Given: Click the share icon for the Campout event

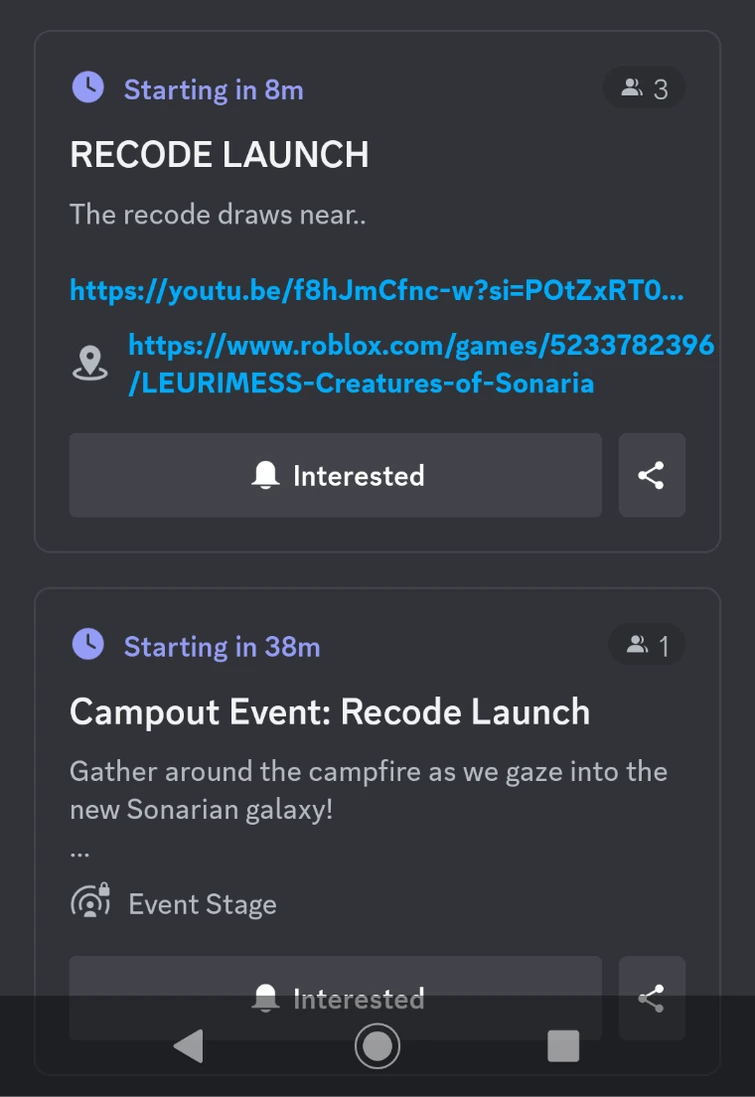Looking at the screenshot, I should 652,997.
